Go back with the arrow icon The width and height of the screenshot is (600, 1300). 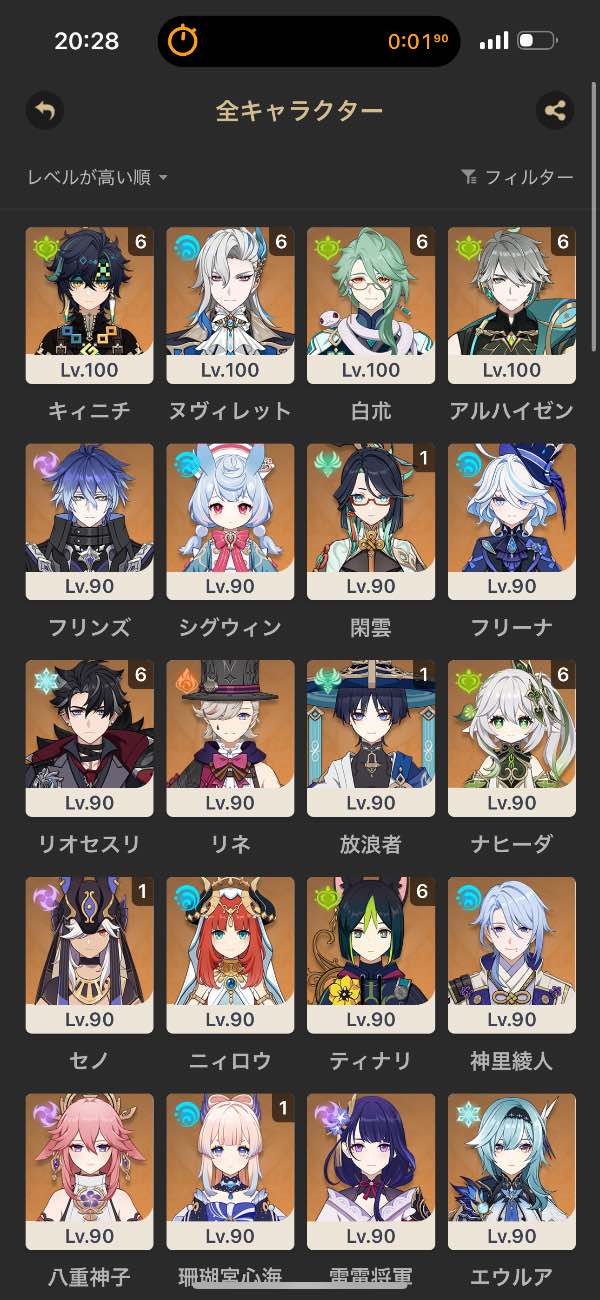(45, 110)
